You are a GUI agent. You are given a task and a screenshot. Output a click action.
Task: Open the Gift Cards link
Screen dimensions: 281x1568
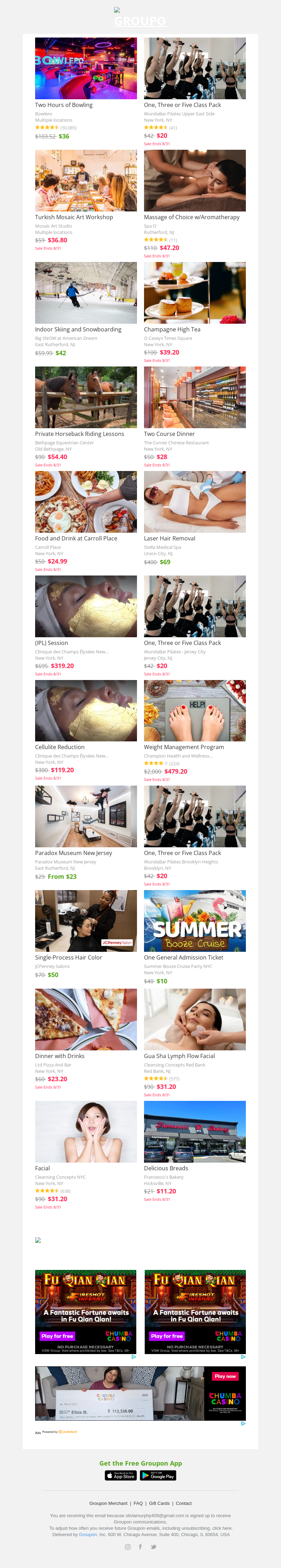pos(159,1503)
